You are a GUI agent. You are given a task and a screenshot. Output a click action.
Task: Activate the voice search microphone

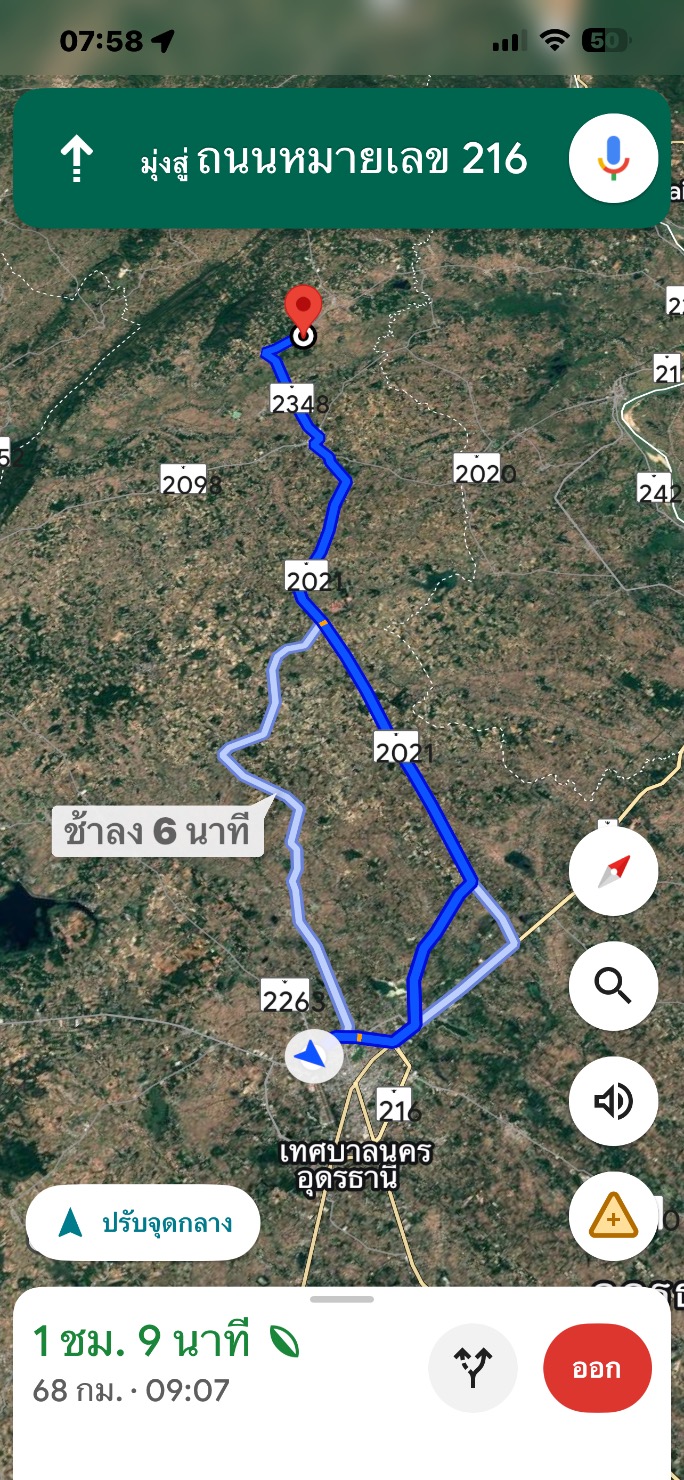613,158
